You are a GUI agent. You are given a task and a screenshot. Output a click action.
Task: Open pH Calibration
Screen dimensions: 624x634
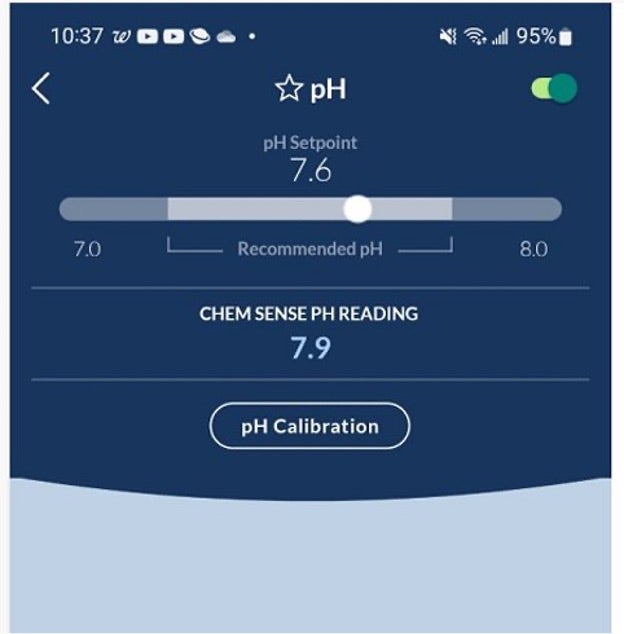[x=310, y=426]
